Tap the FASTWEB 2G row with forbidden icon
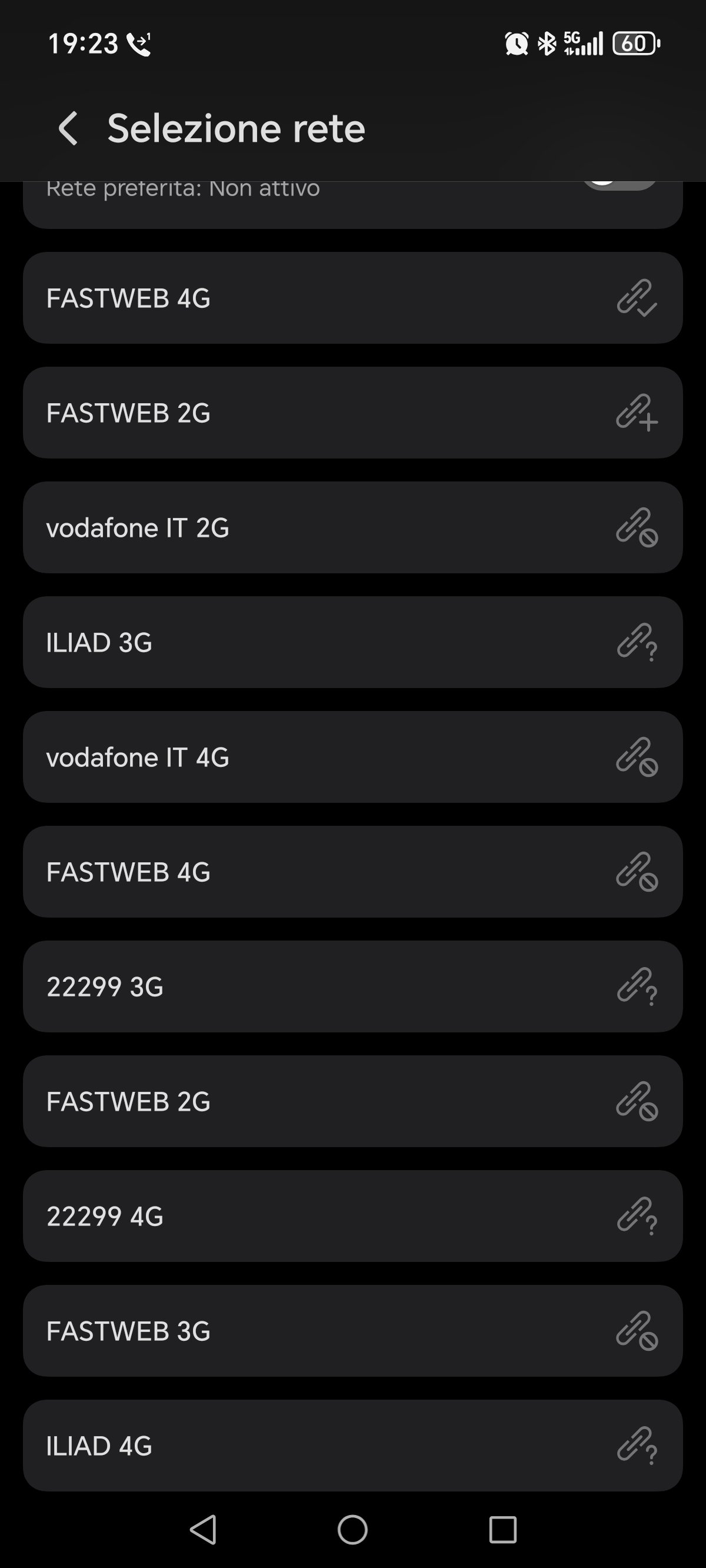The image size is (706, 1568). click(352, 1101)
